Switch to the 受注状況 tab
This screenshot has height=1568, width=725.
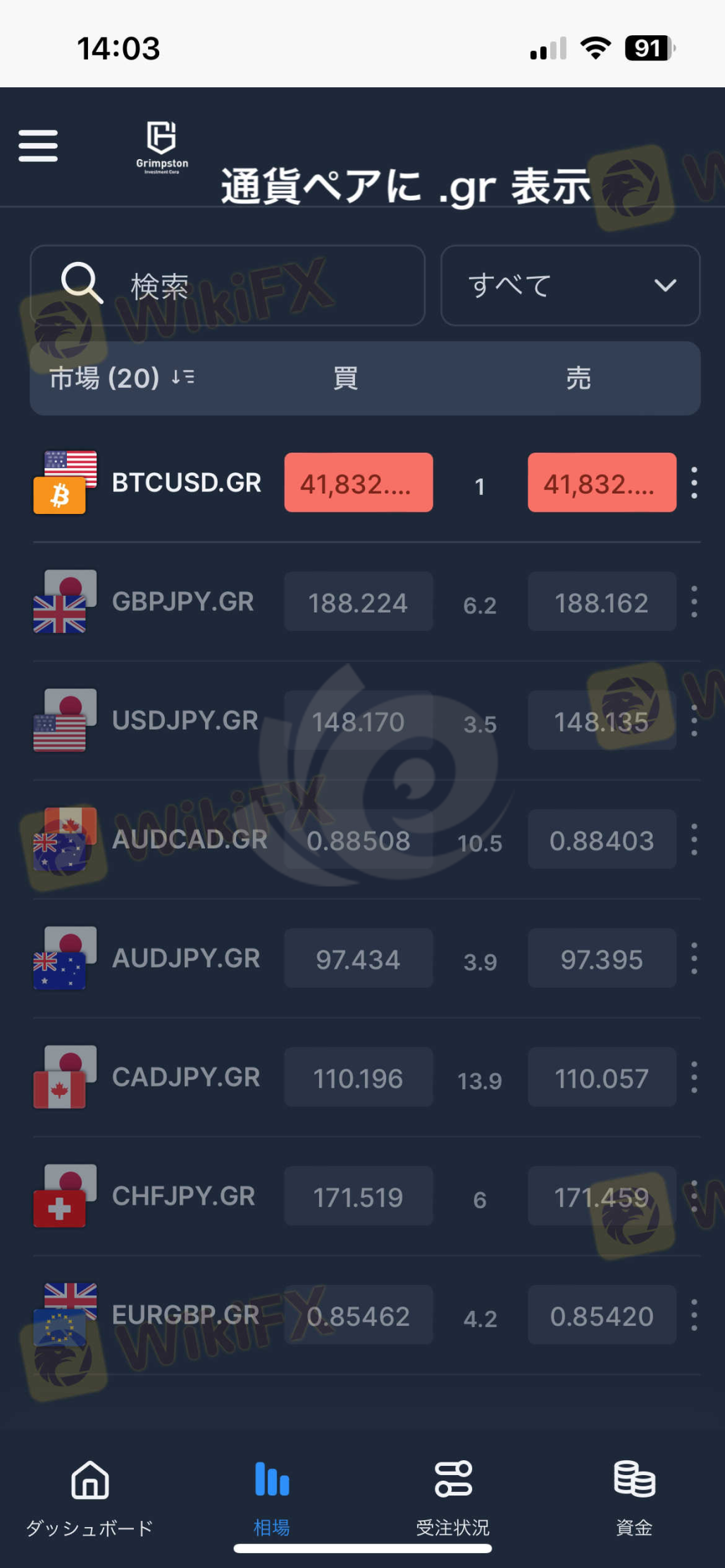[x=452, y=1498]
